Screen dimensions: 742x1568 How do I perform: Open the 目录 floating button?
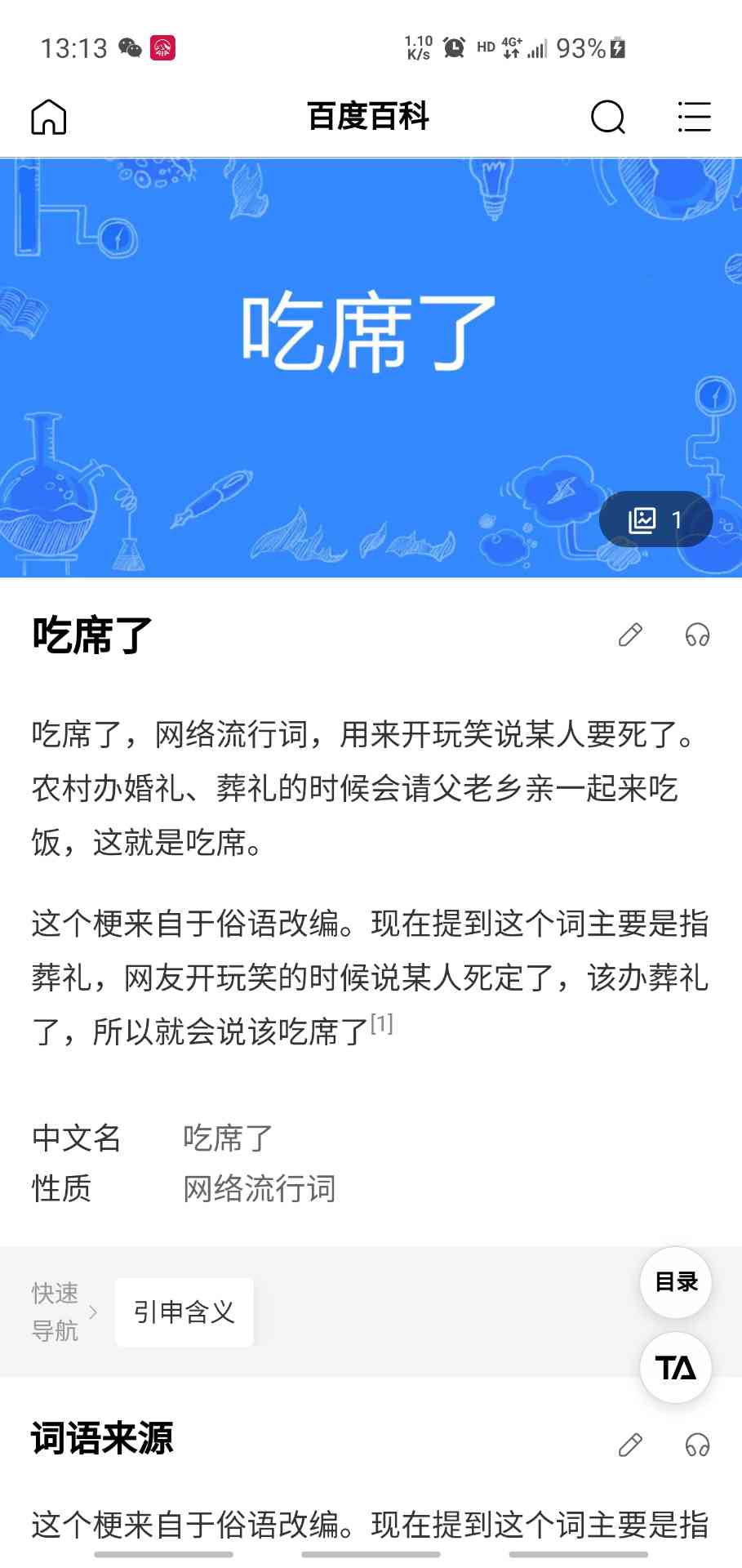click(x=676, y=1282)
